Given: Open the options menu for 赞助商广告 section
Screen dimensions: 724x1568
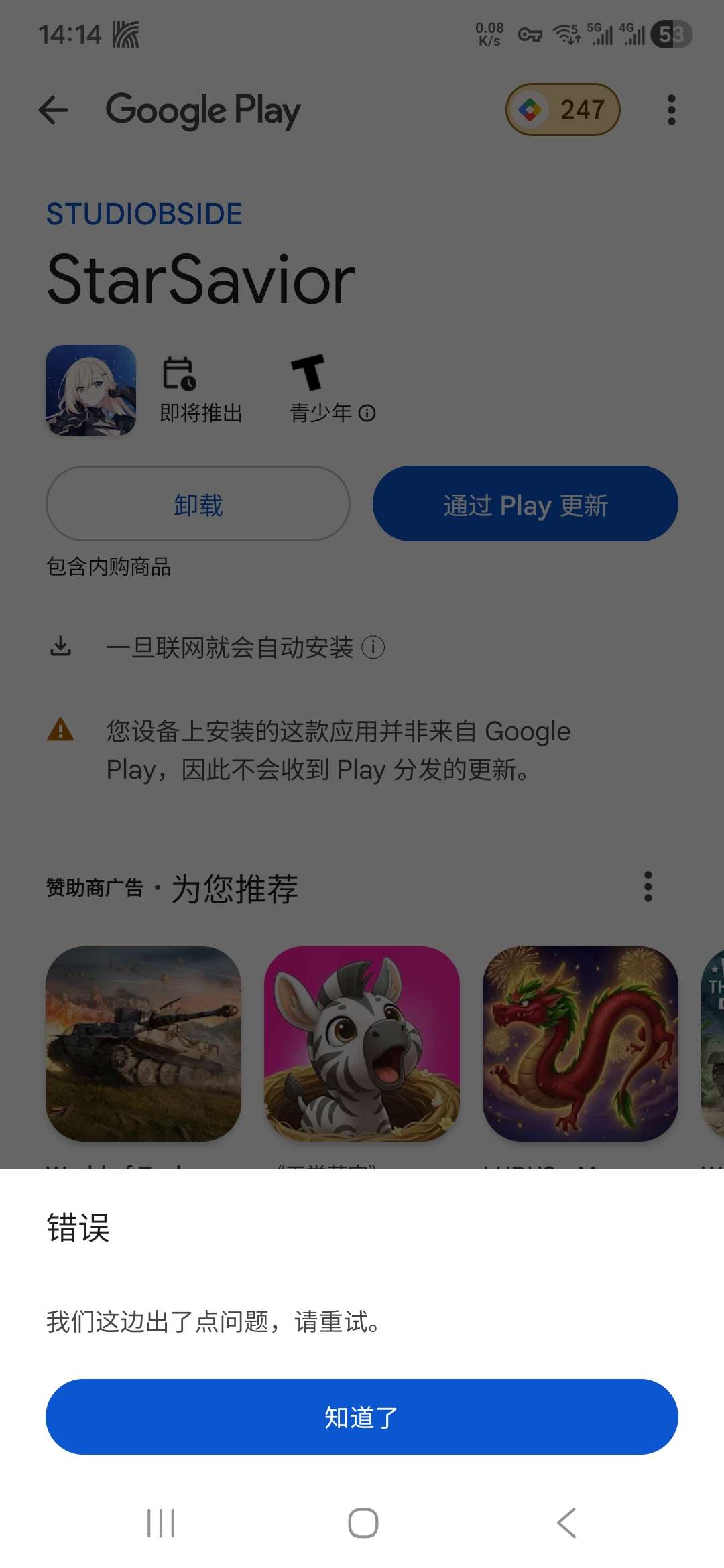Looking at the screenshot, I should pos(648,887).
